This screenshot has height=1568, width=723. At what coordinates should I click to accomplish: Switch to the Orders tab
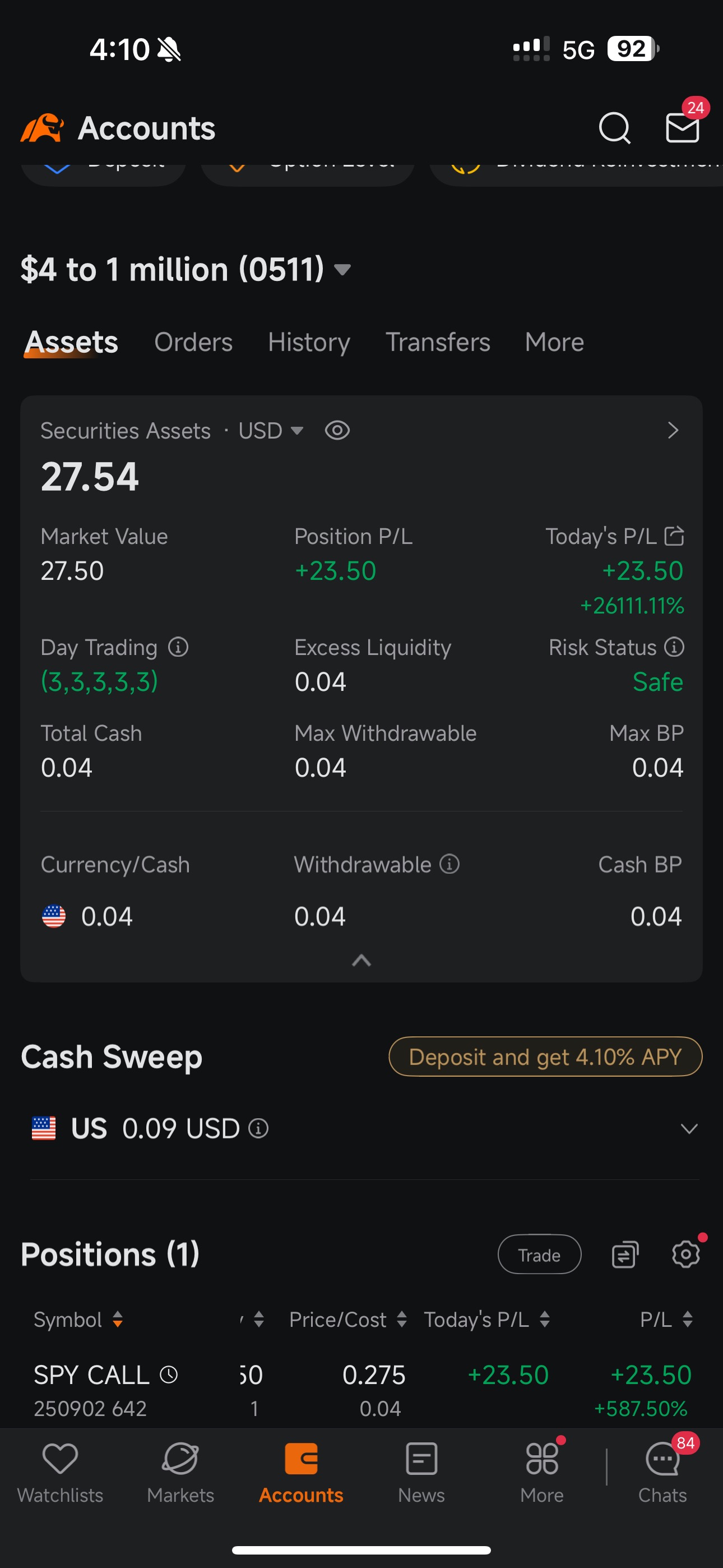click(x=193, y=342)
